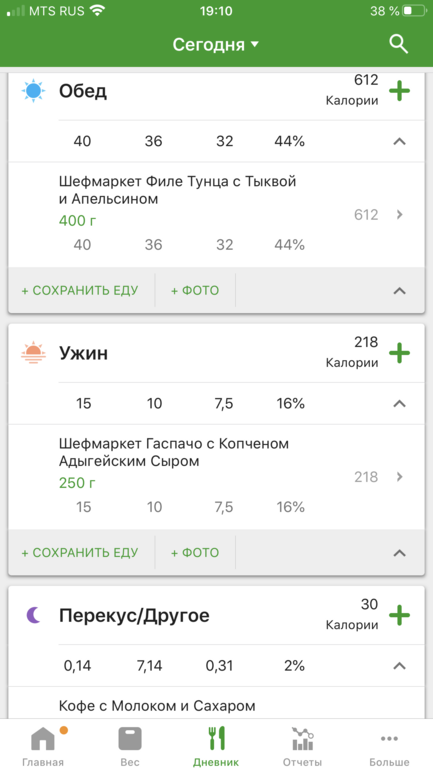Screen dimensions: 433x770
Task: Go to the Отчеты tab
Action: click(302, 746)
